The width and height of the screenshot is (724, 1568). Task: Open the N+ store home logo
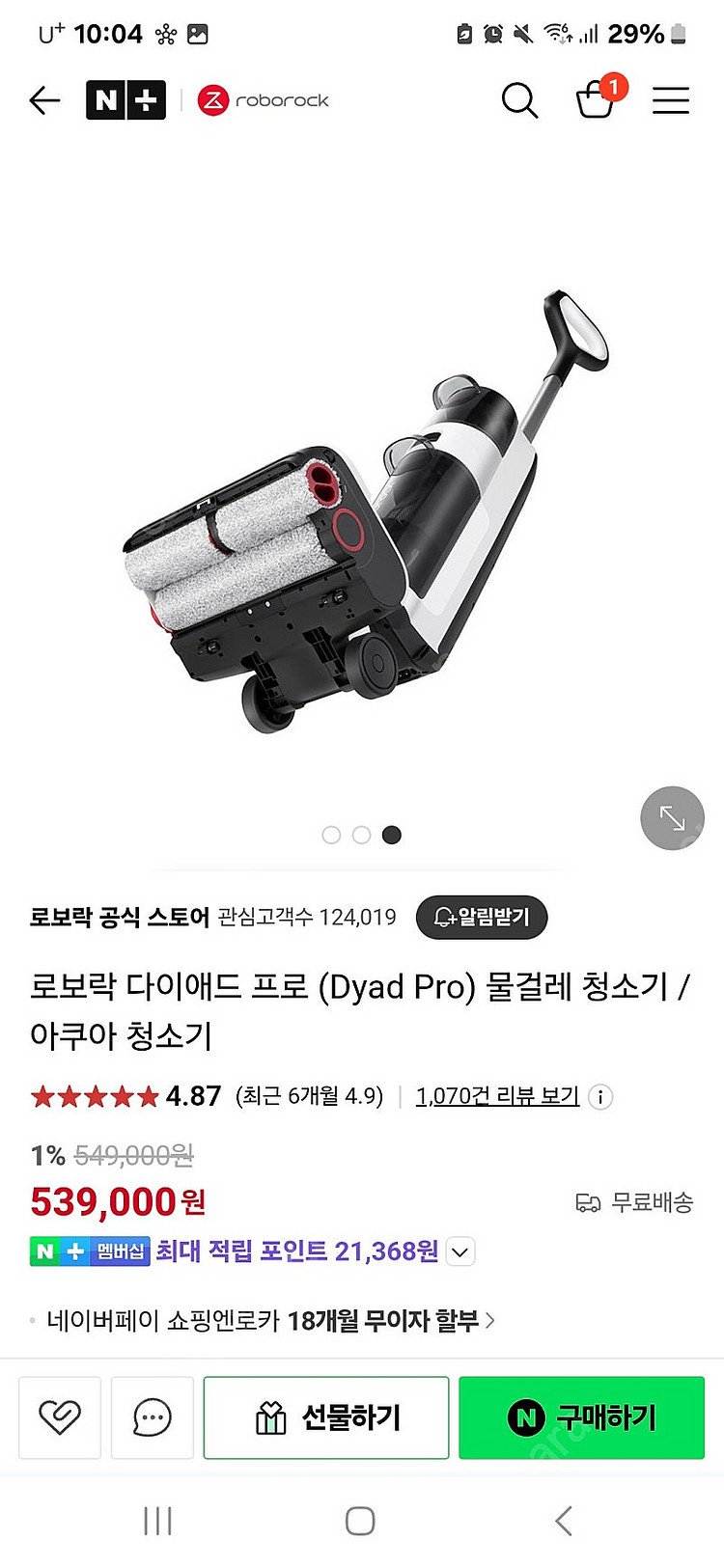point(125,100)
